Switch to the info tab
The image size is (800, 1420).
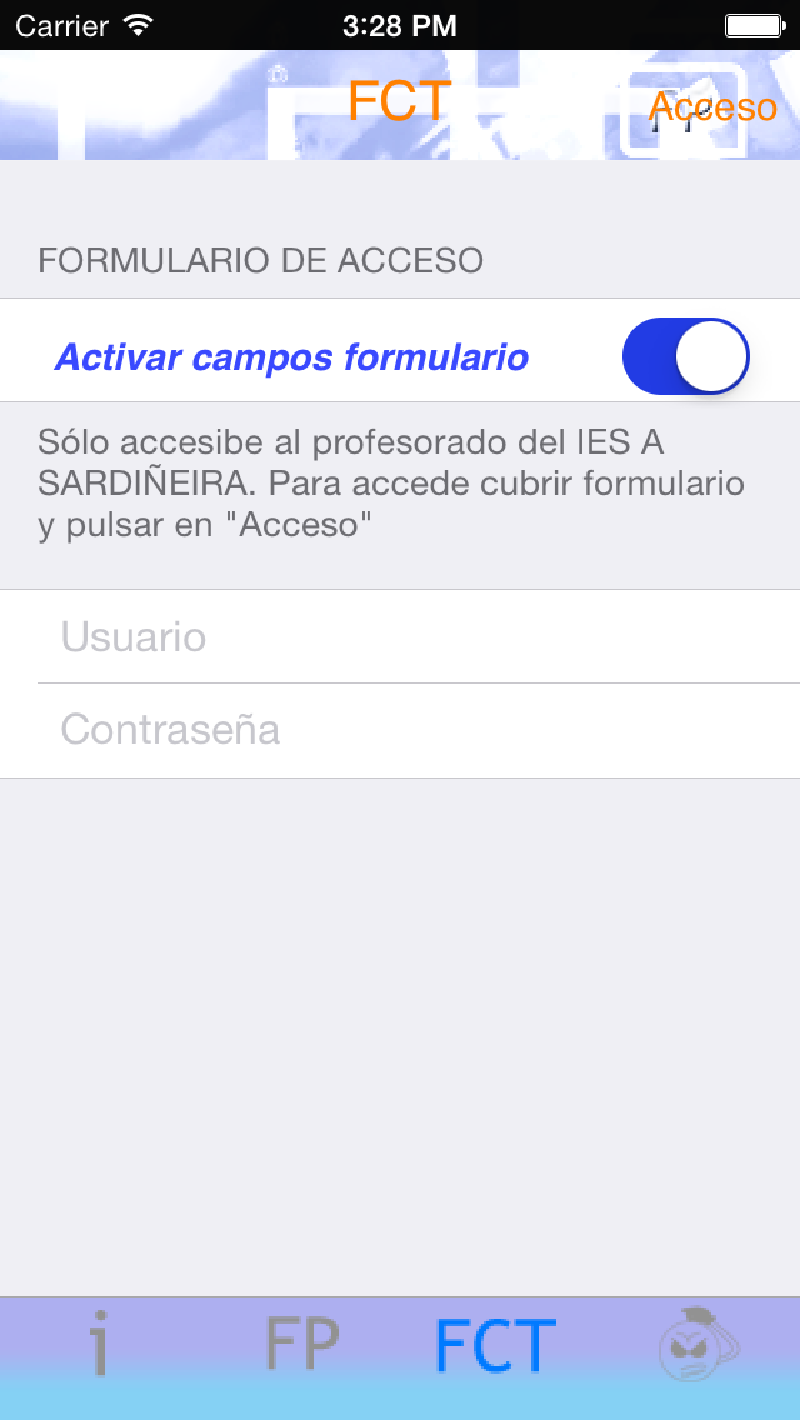point(98,1345)
